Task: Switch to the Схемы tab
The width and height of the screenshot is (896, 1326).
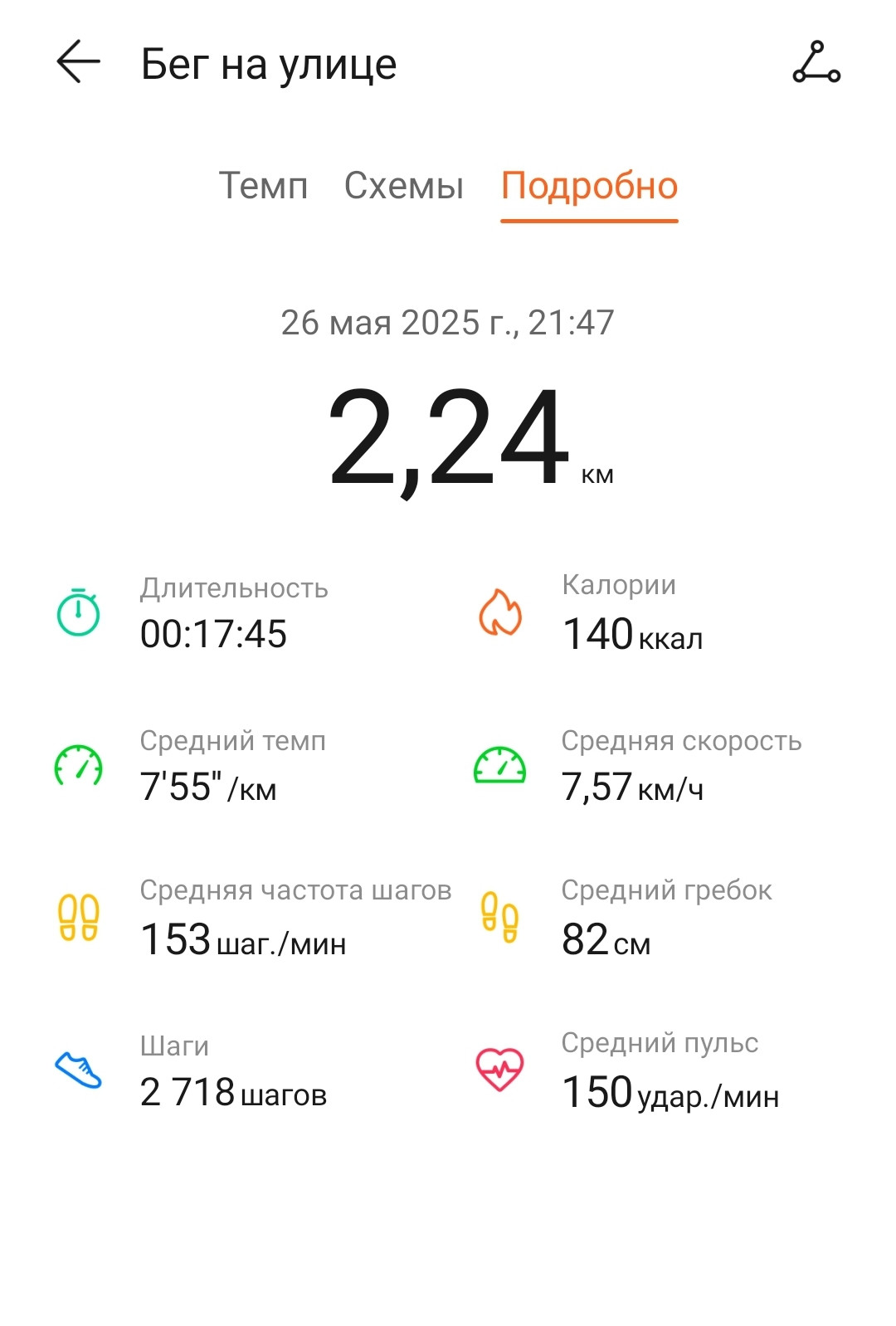Action: tap(404, 186)
